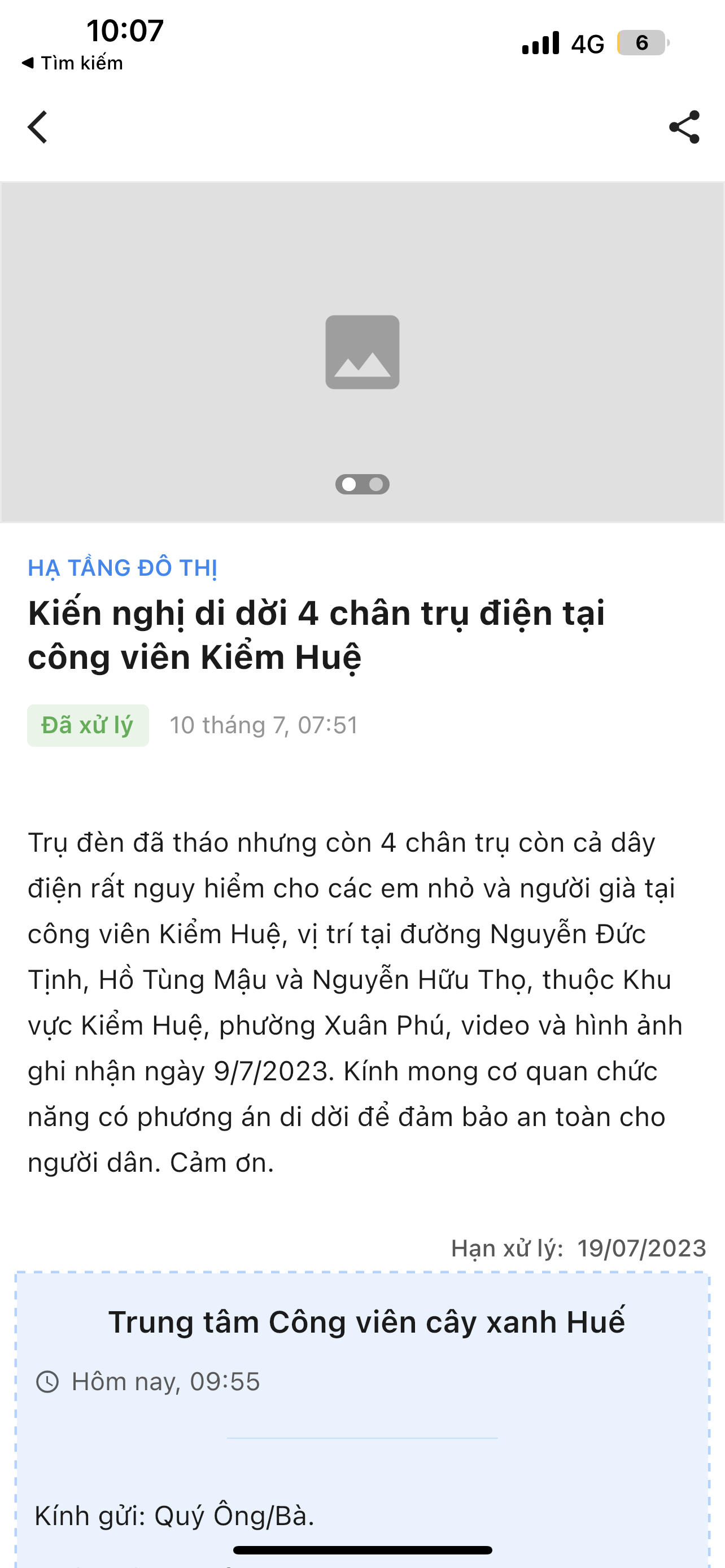The width and height of the screenshot is (725, 1568).
Task: Open the Hạ tầng đô thị category
Action: point(123,568)
